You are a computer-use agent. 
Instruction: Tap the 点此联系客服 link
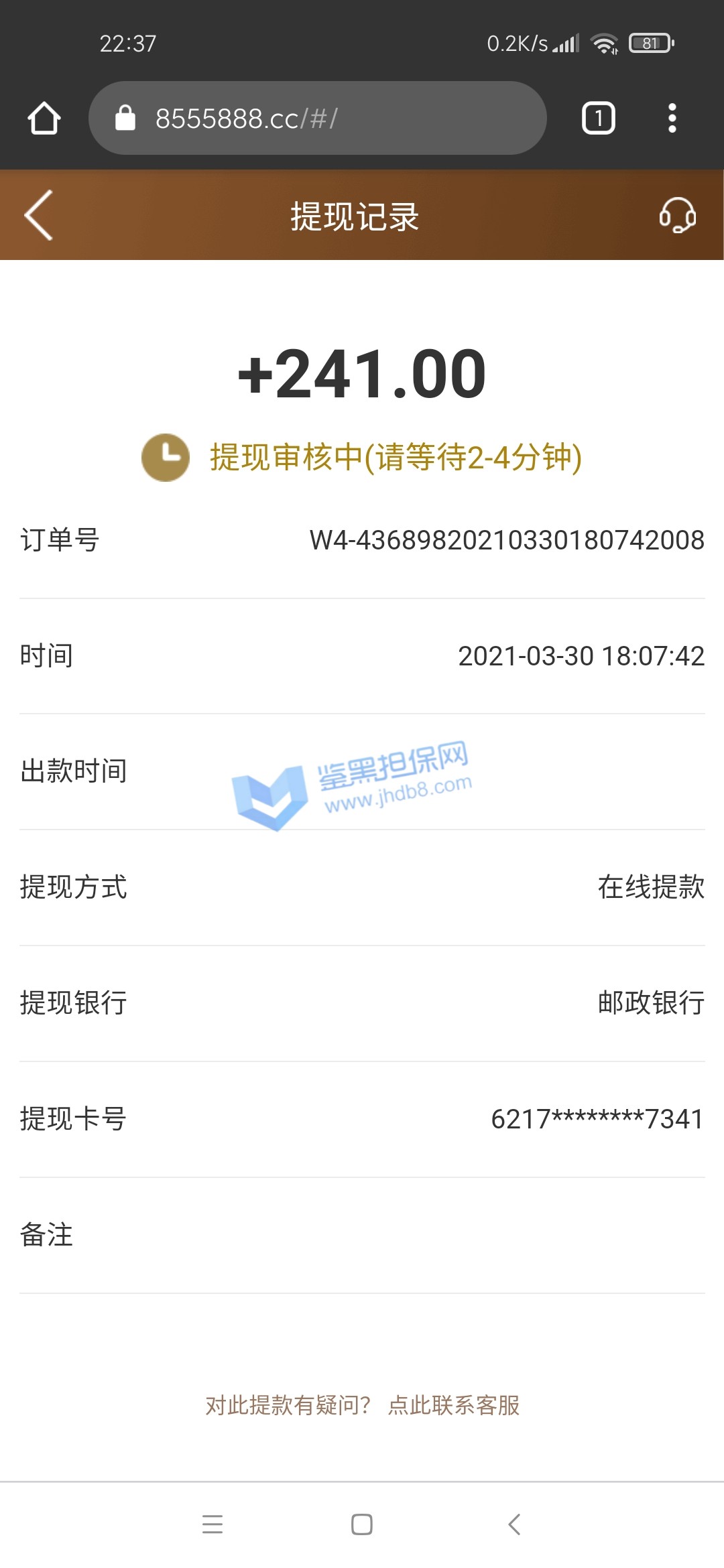tap(454, 1405)
